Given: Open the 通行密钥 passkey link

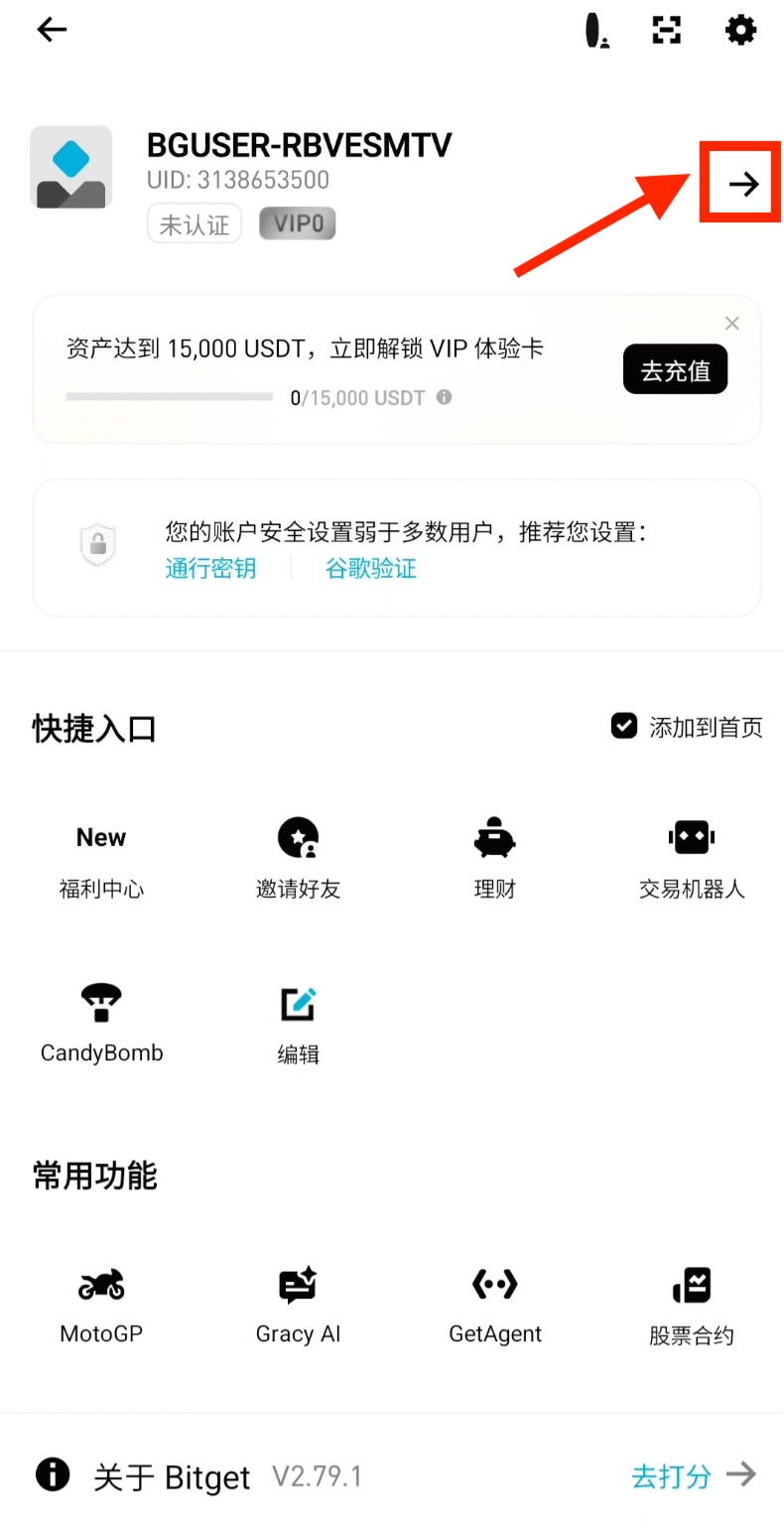Looking at the screenshot, I should pos(210,568).
